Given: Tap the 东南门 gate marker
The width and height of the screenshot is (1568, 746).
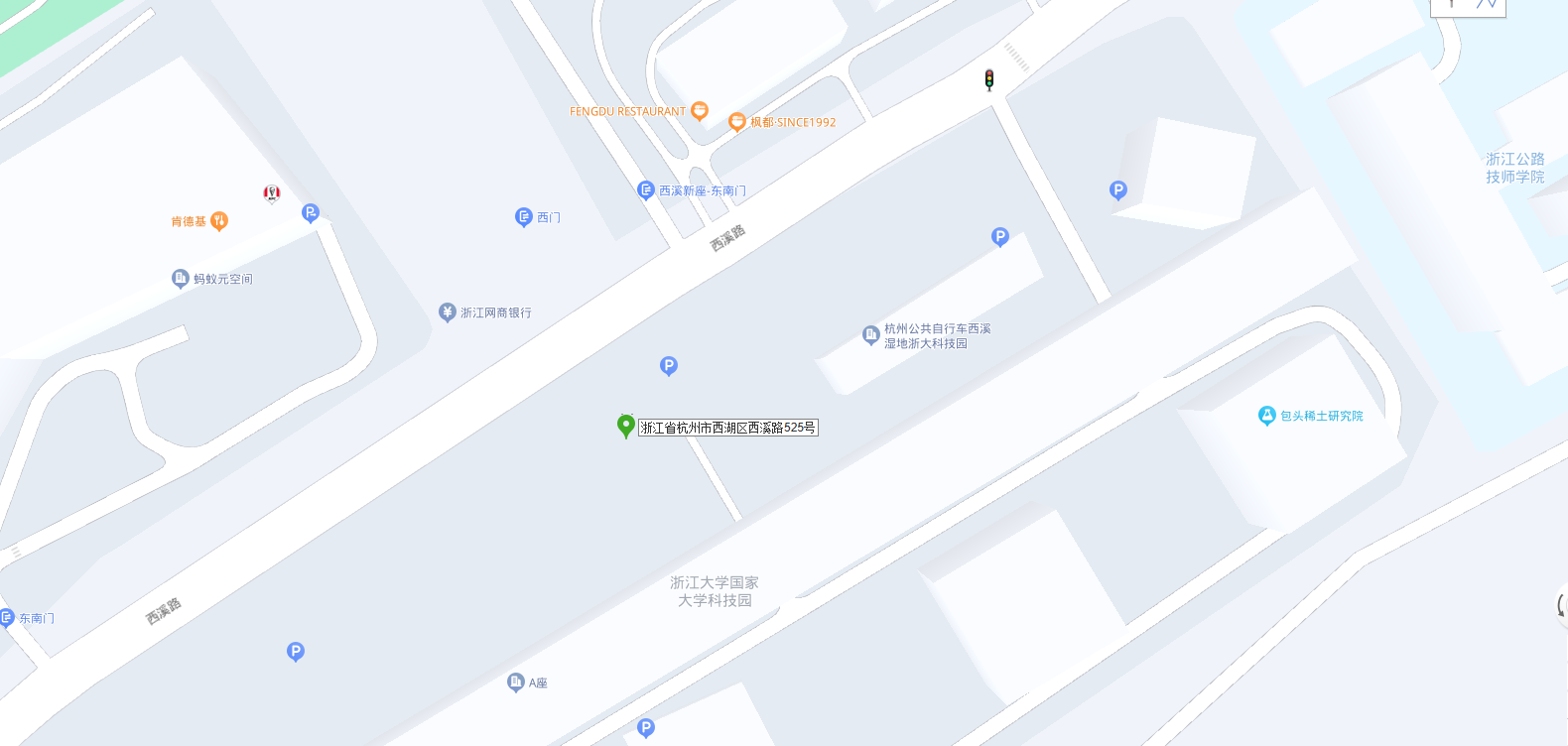Looking at the screenshot, I should [x=7, y=617].
